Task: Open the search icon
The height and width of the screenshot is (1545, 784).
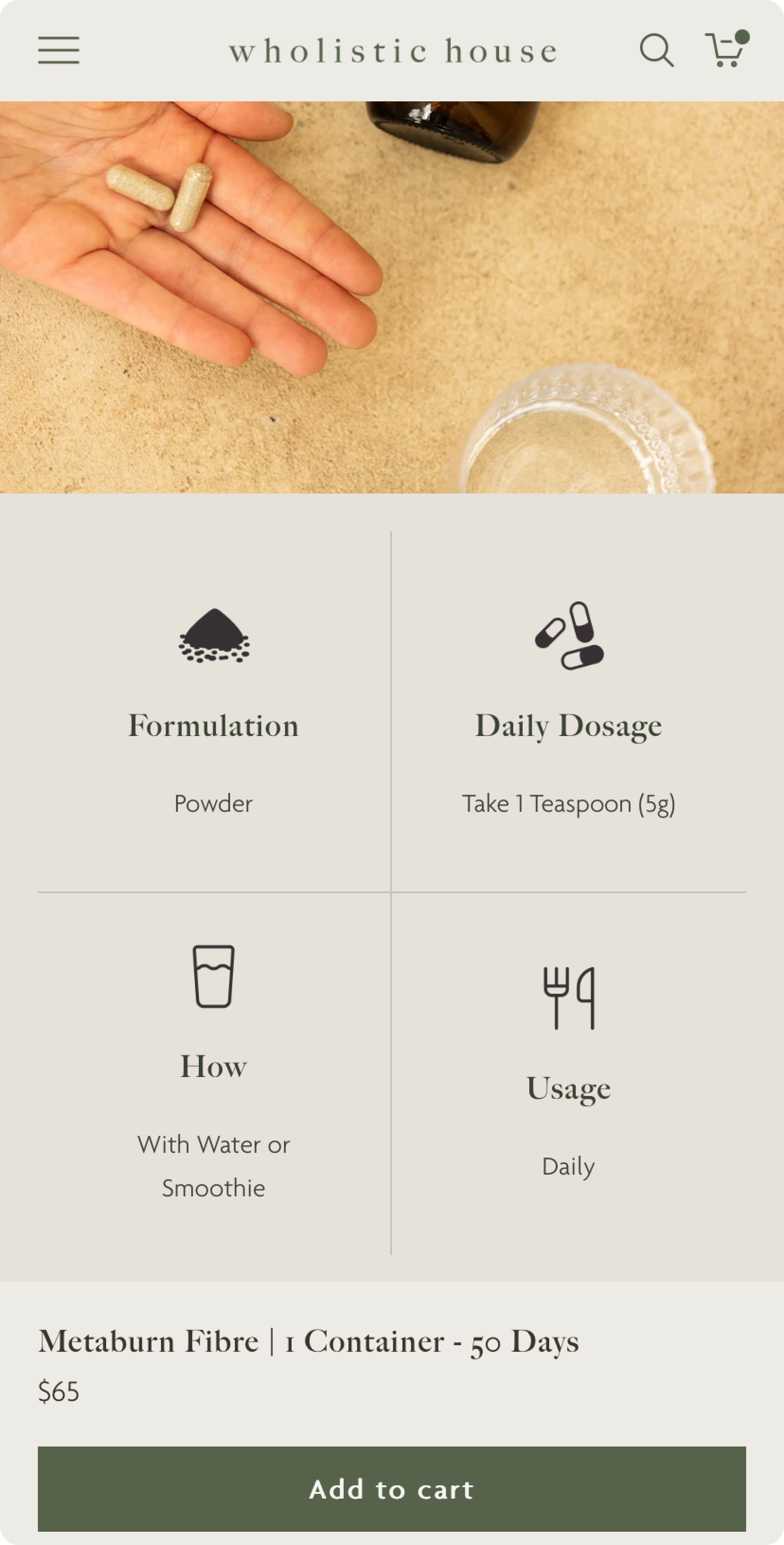Action: pyautogui.click(x=656, y=50)
